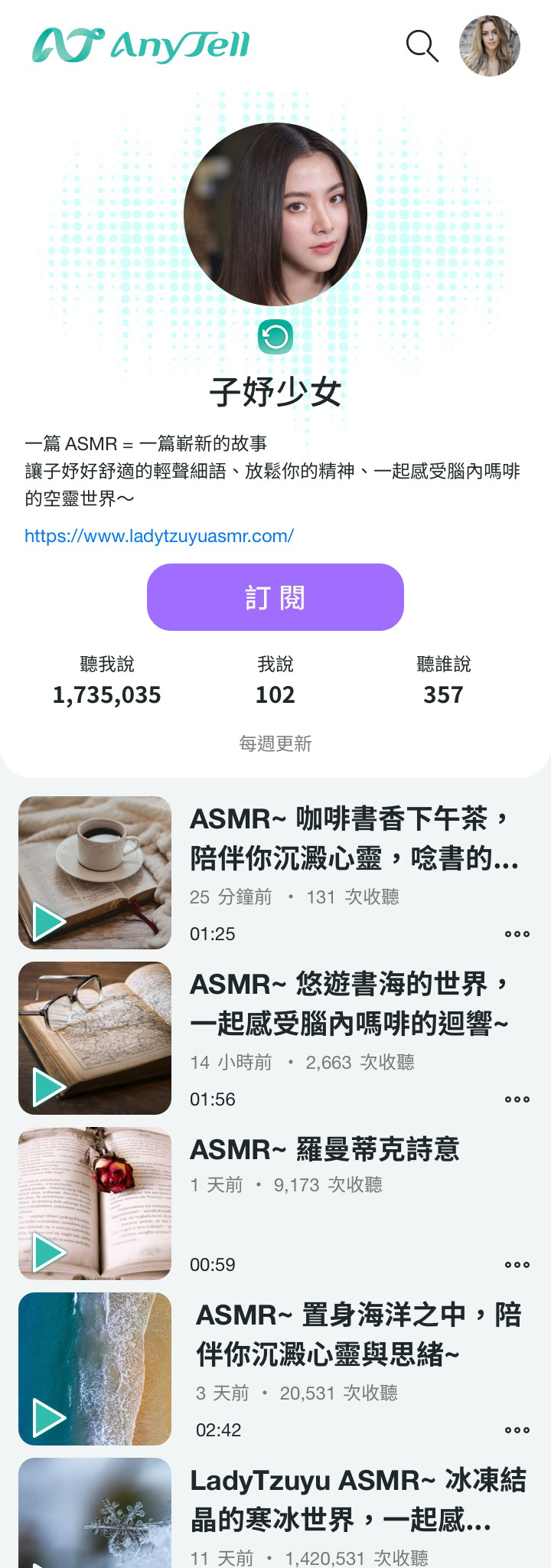Open your account avatar menu

(x=489, y=46)
